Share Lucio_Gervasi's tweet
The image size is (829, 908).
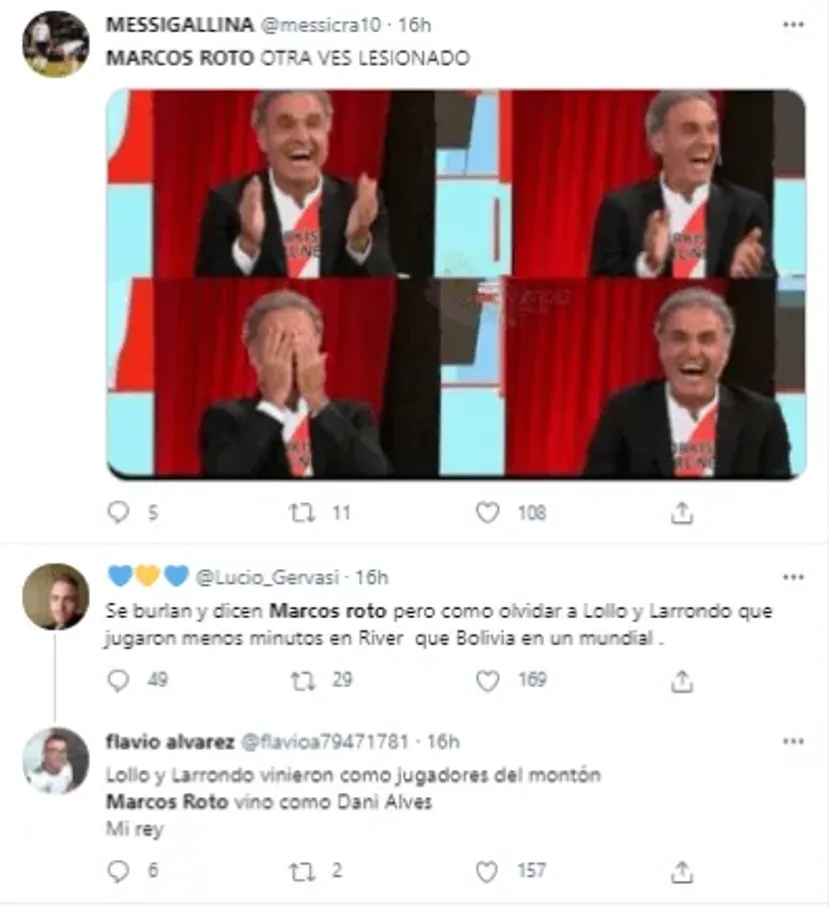click(682, 680)
